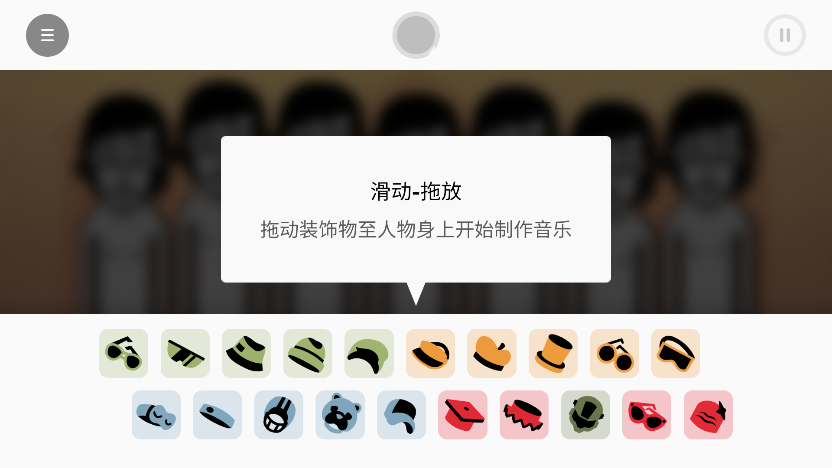
Task: Select the red lips accessory
Action: coord(708,415)
